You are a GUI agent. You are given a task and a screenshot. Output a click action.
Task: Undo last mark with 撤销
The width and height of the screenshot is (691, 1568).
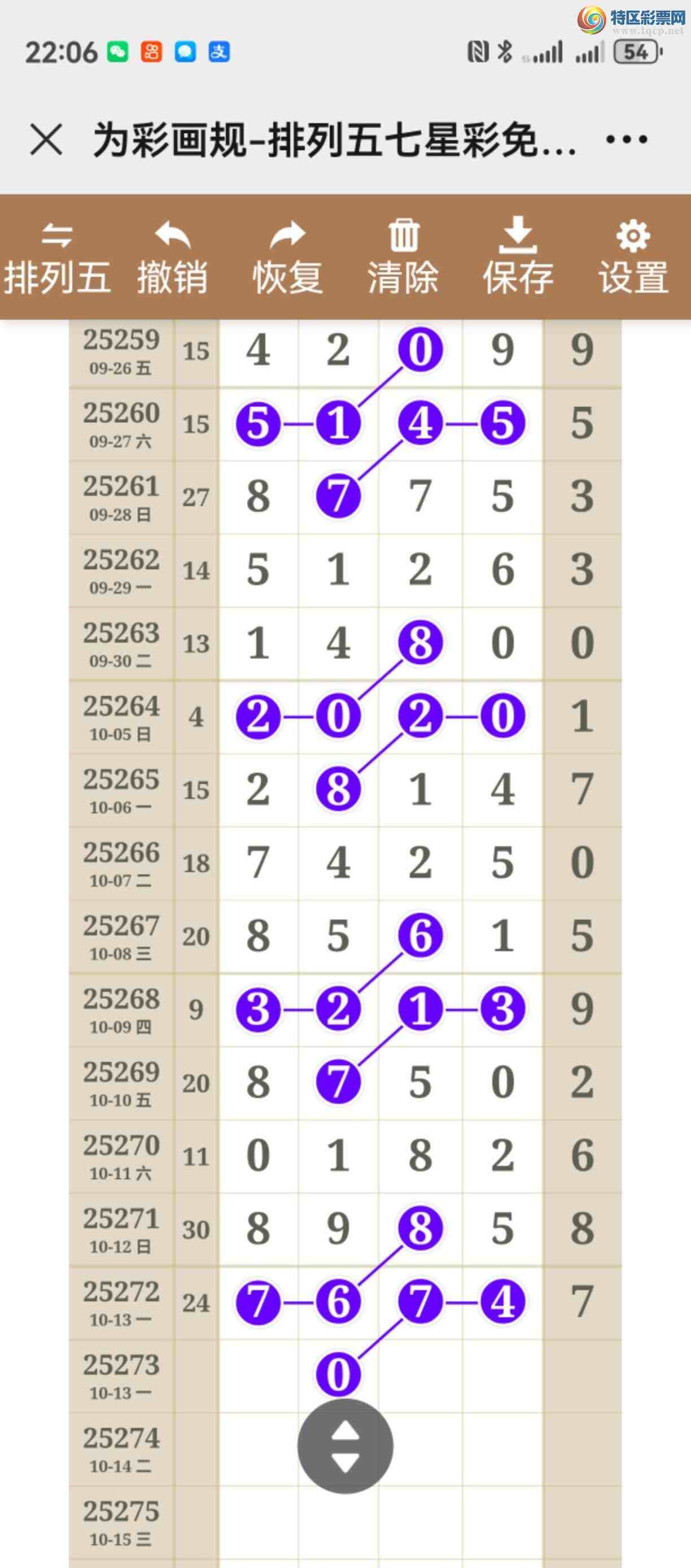172,258
